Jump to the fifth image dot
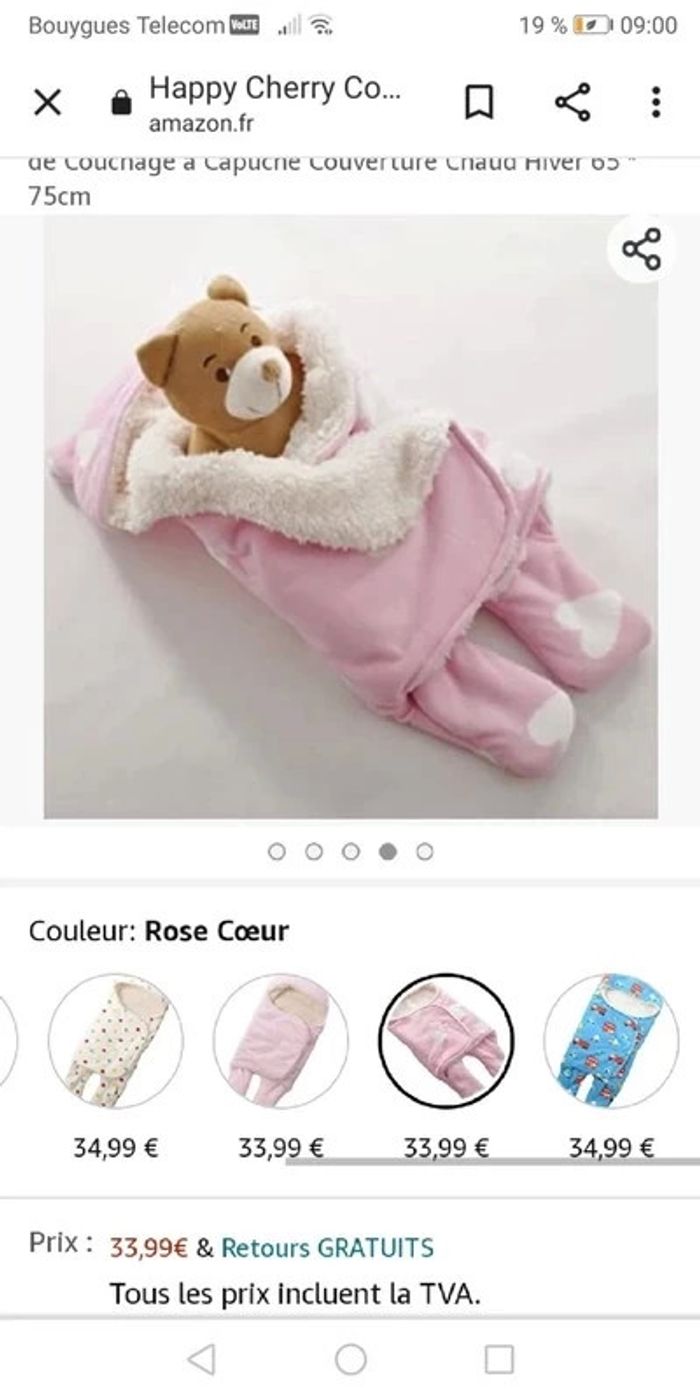The width and height of the screenshot is (700, 1400). point(425,851)
